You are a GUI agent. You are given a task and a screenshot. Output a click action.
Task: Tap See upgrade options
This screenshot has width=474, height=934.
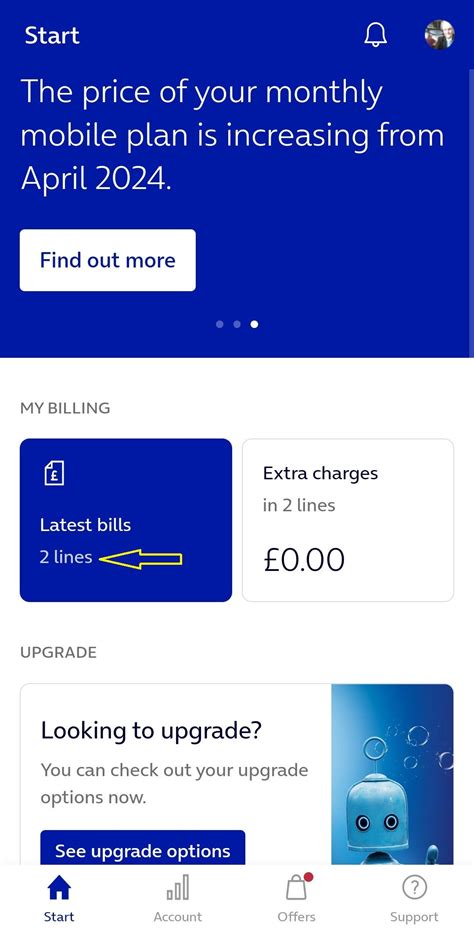143,848
